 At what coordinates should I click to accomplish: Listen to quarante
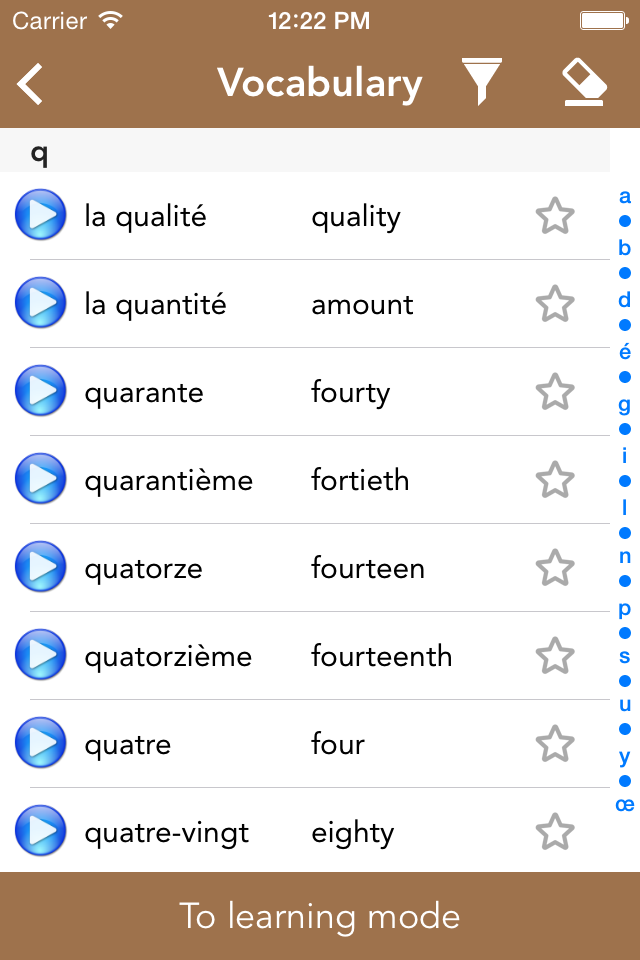tap(40, 391)
